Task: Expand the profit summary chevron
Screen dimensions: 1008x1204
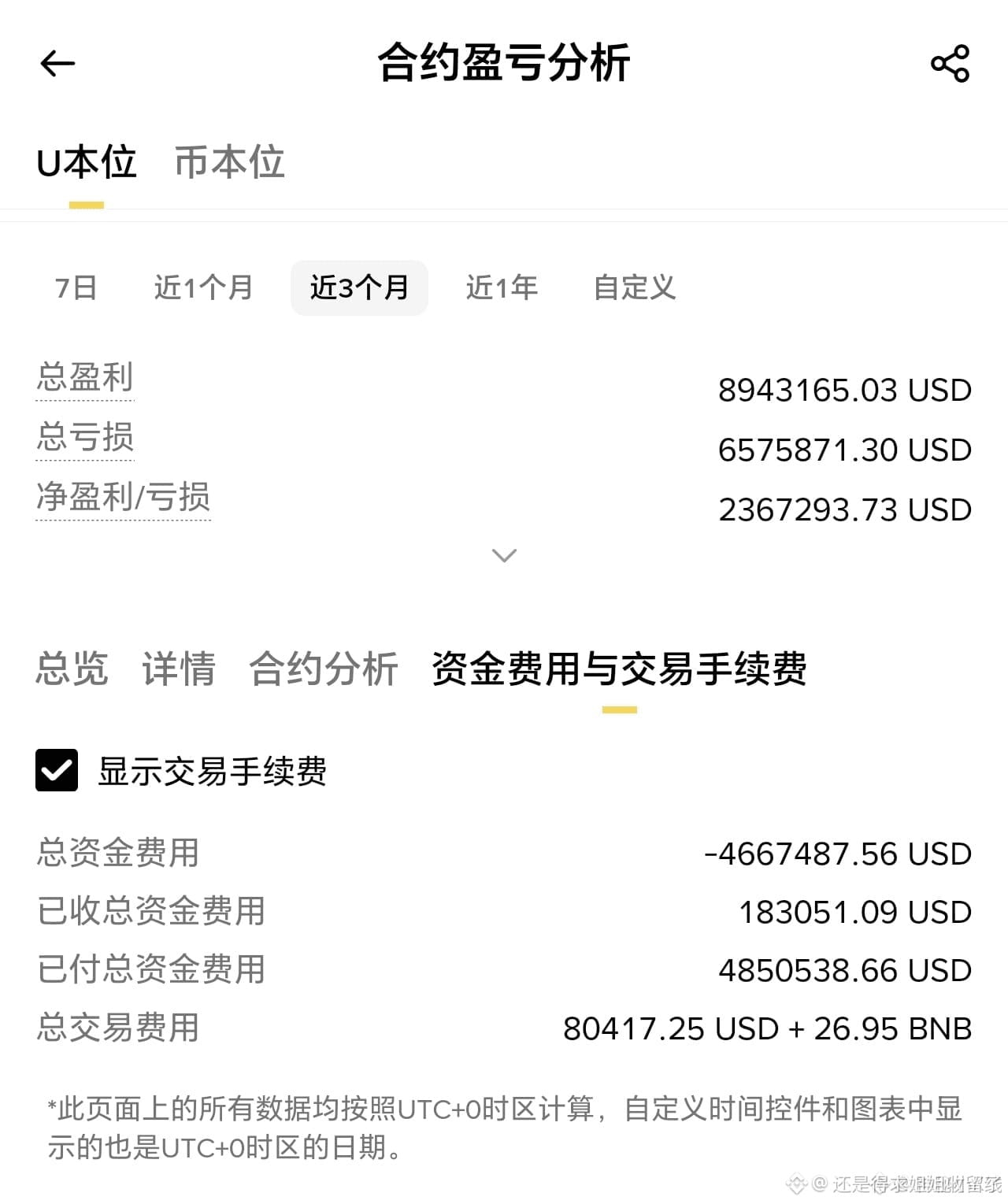Action: click(504, 555)
